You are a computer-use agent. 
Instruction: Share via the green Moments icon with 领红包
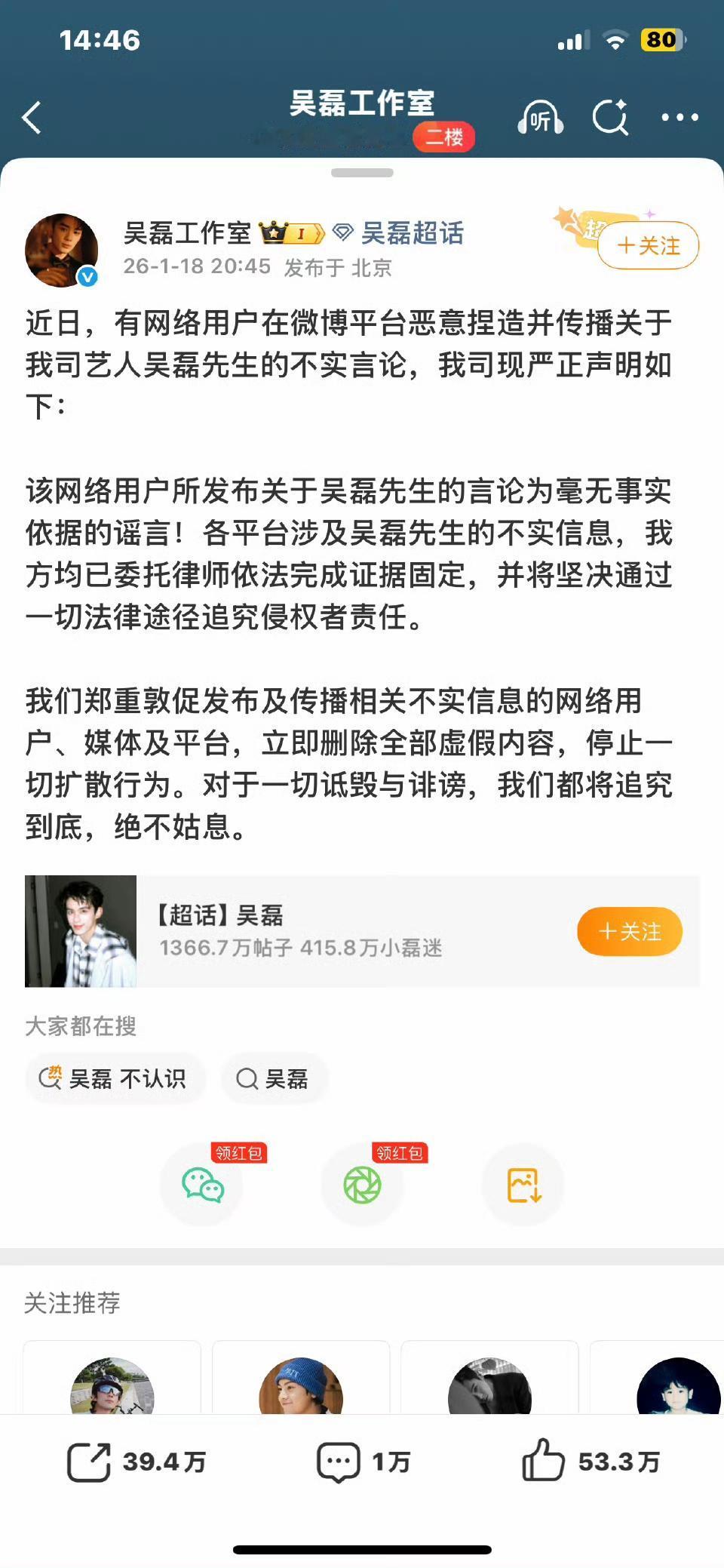362,1185
